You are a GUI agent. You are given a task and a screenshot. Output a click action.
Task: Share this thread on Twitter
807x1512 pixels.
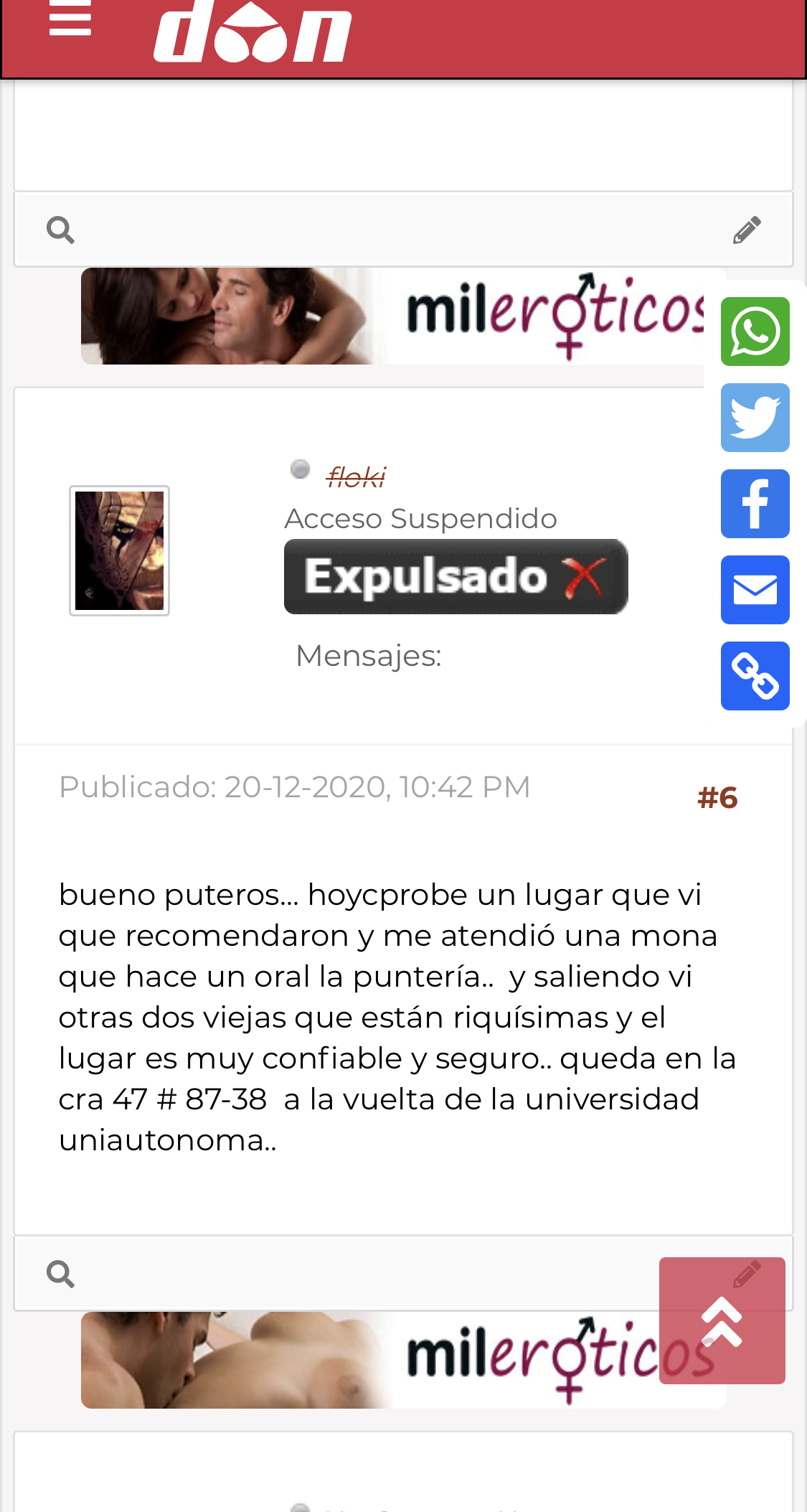pos(755,418)
